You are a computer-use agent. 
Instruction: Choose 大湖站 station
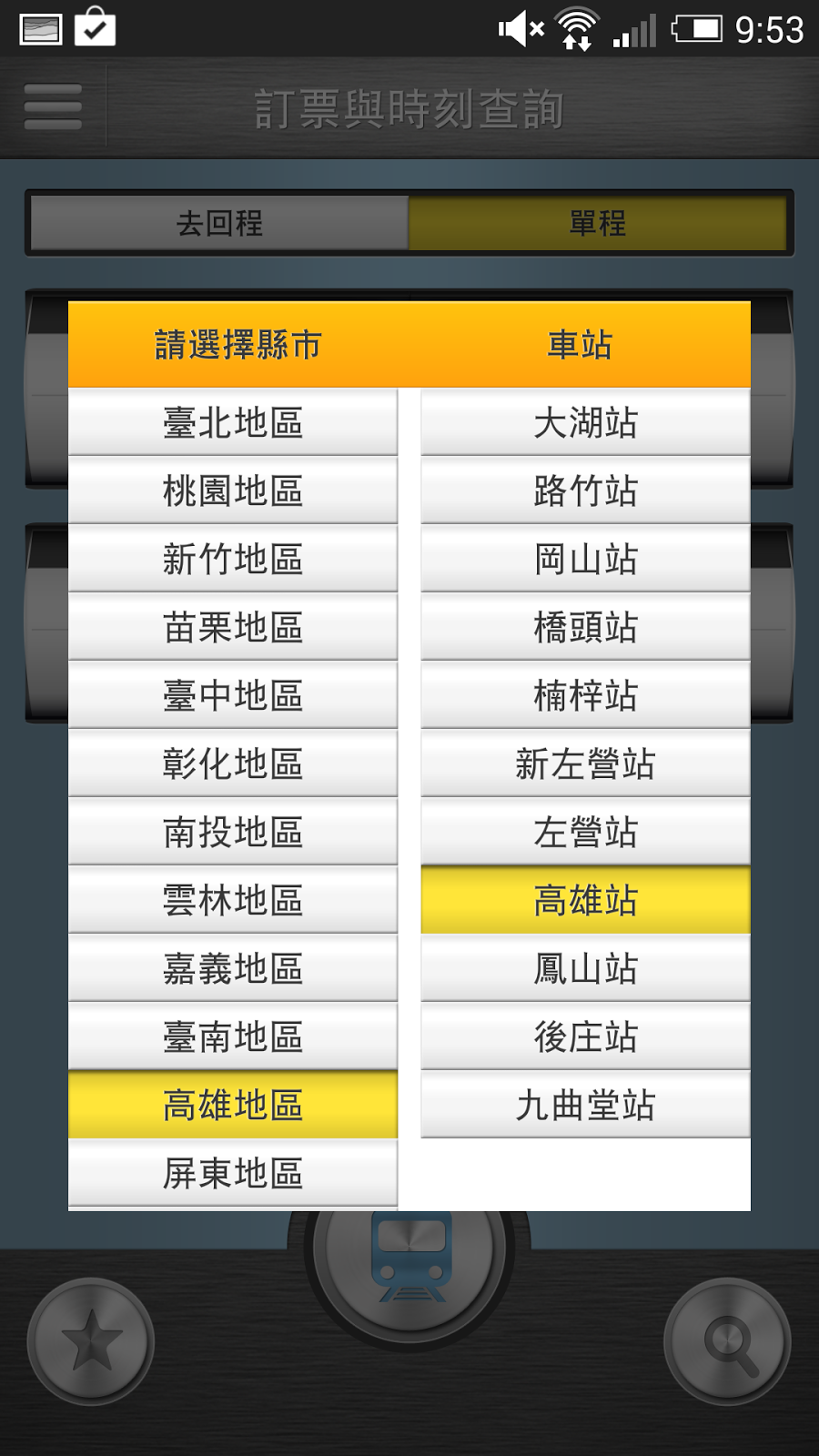point(585,422)
